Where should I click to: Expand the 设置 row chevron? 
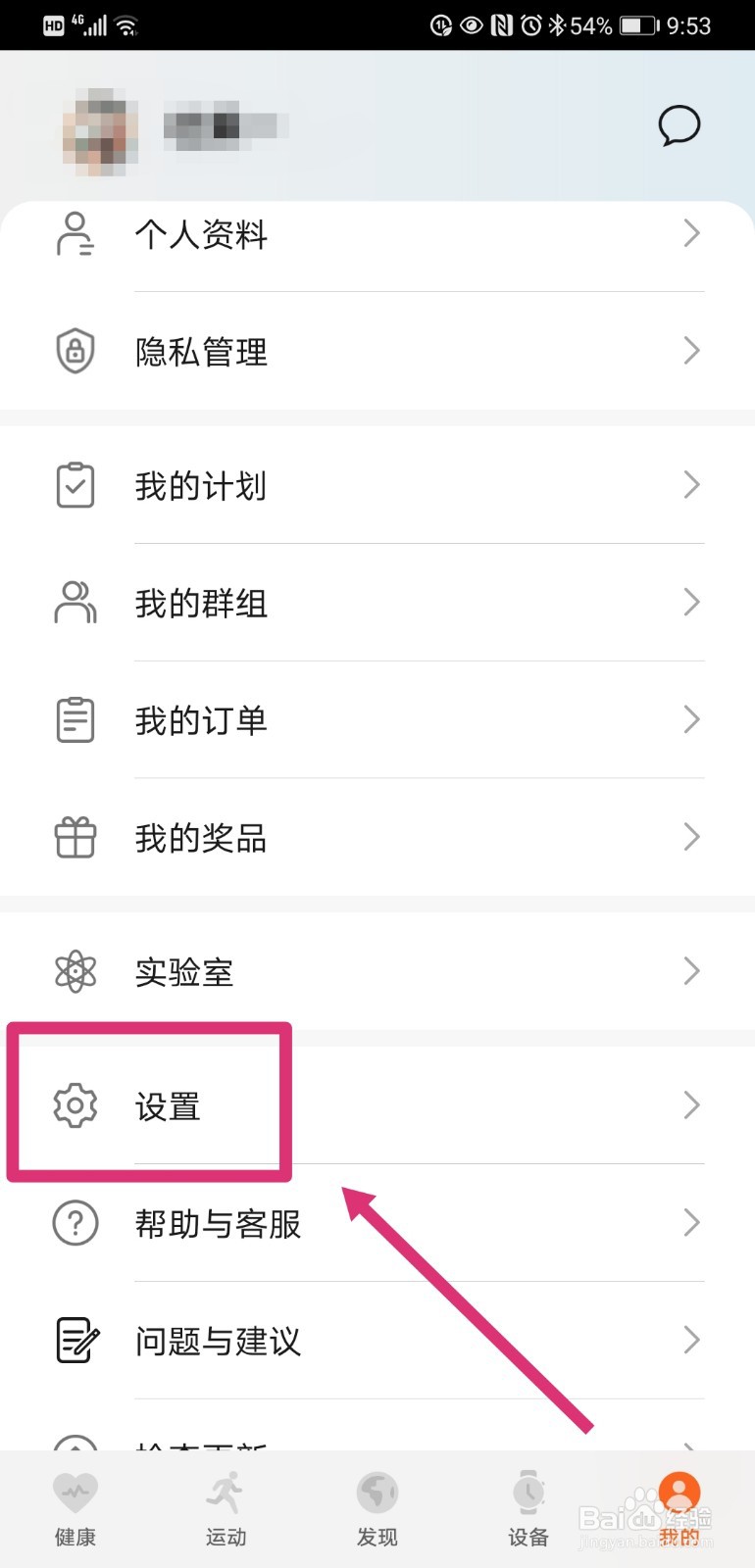point(691,1105)
